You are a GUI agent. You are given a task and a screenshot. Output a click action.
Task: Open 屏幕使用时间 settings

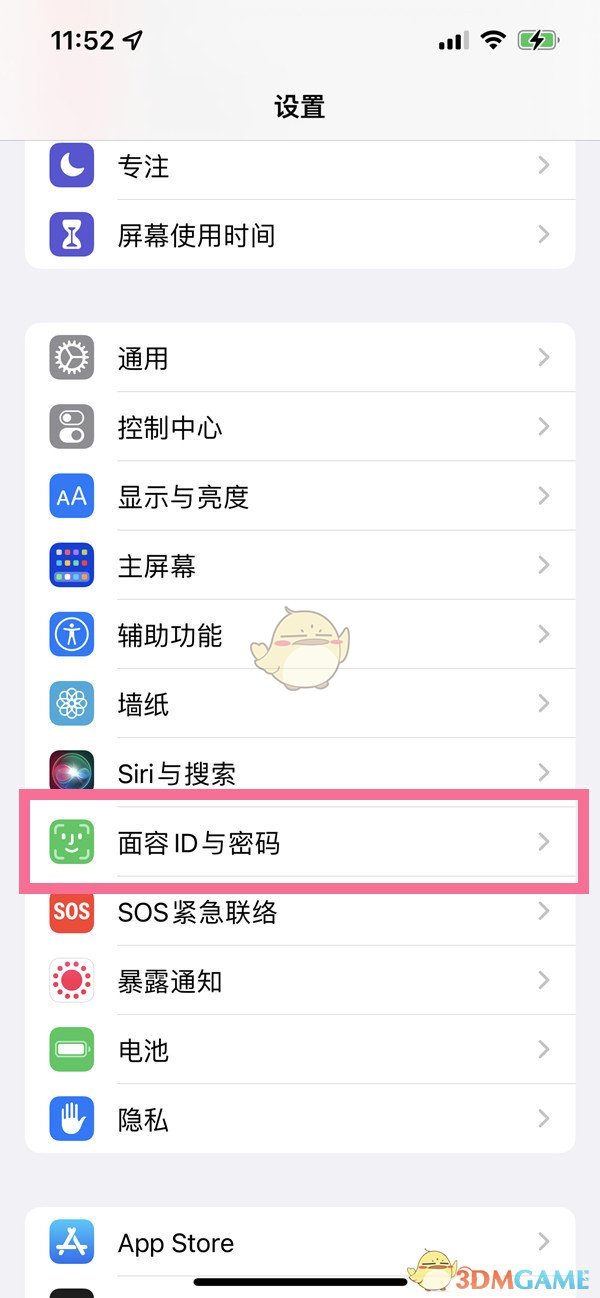click(300, 236)
